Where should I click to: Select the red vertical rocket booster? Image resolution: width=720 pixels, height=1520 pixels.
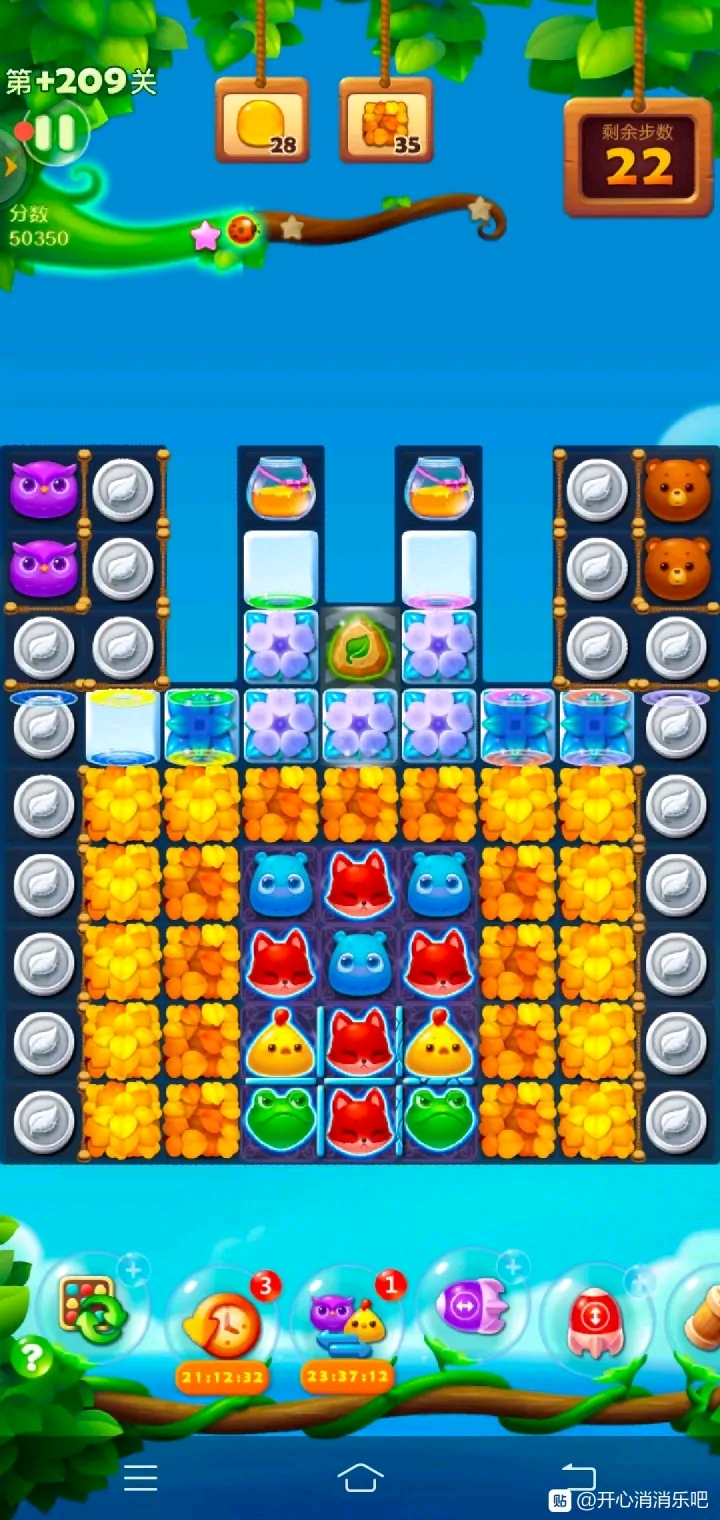coord(596,1318)
